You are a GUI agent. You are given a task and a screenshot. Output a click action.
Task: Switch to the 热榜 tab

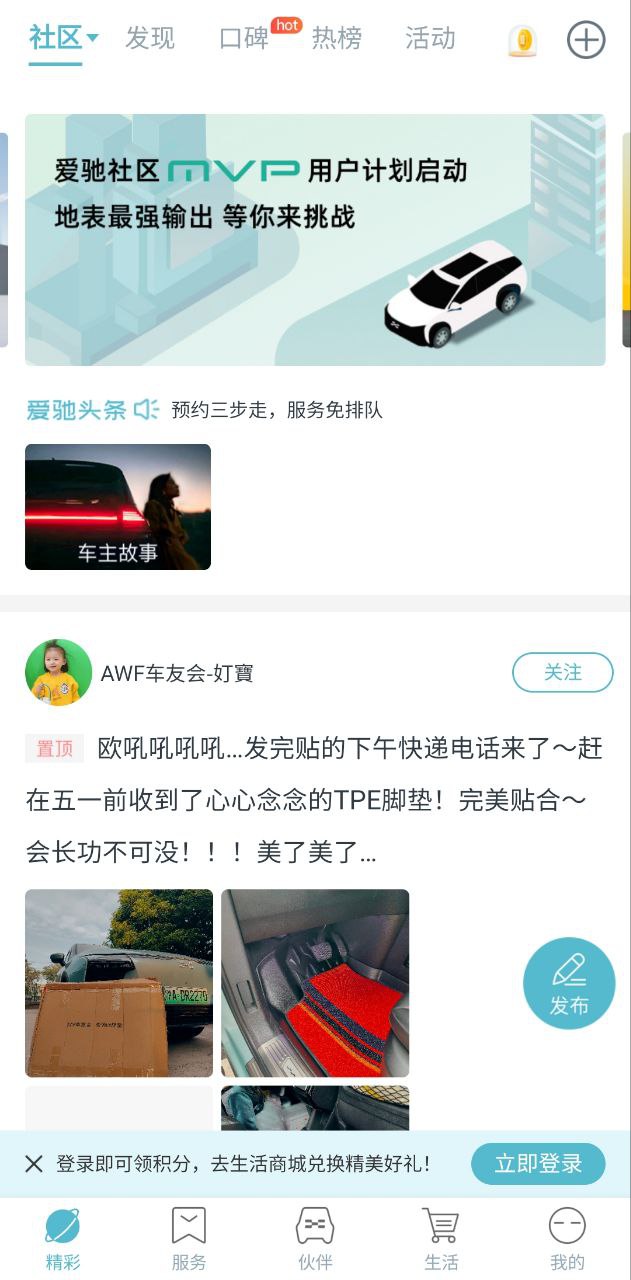pos(337,39)
